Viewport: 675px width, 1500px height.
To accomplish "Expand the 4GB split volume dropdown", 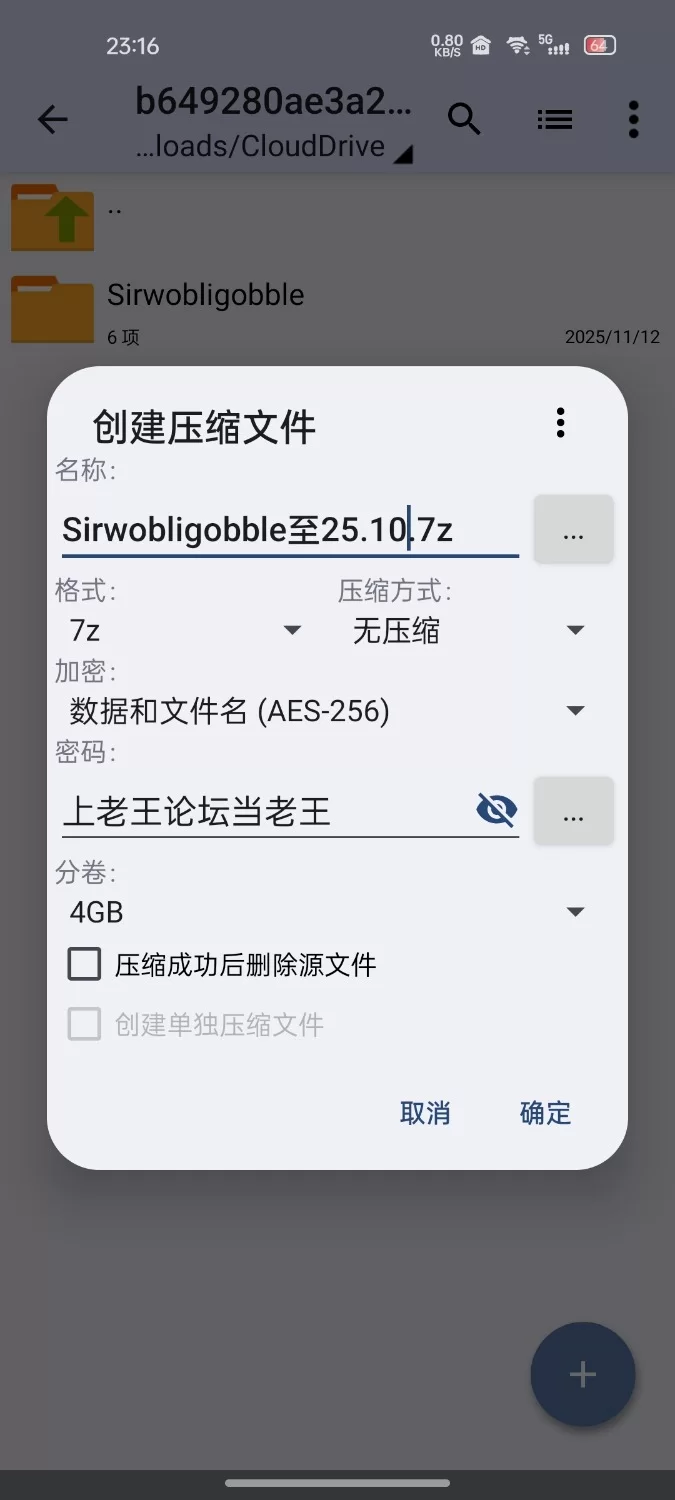I will 325,912.
